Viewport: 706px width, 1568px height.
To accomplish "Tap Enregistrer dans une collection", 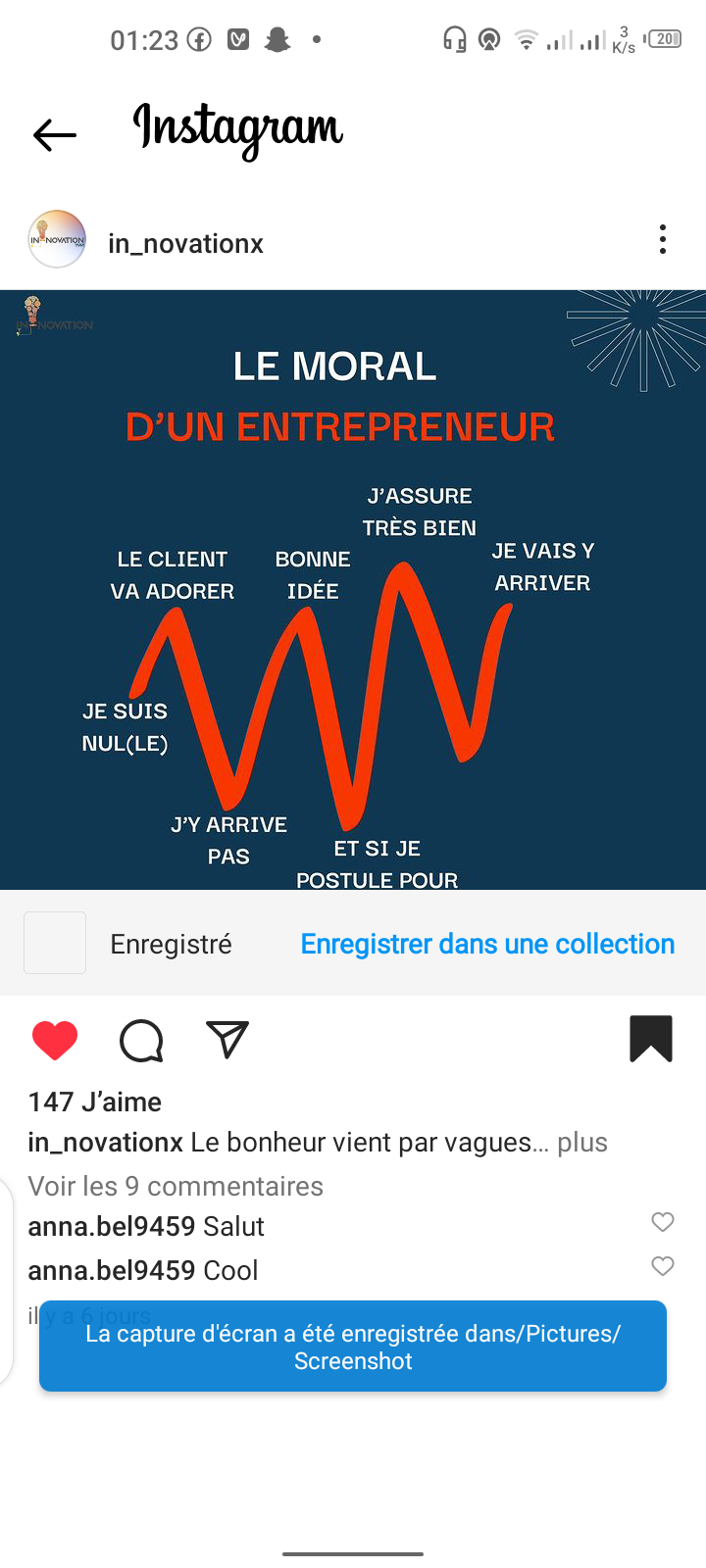I will pos(487,944).
